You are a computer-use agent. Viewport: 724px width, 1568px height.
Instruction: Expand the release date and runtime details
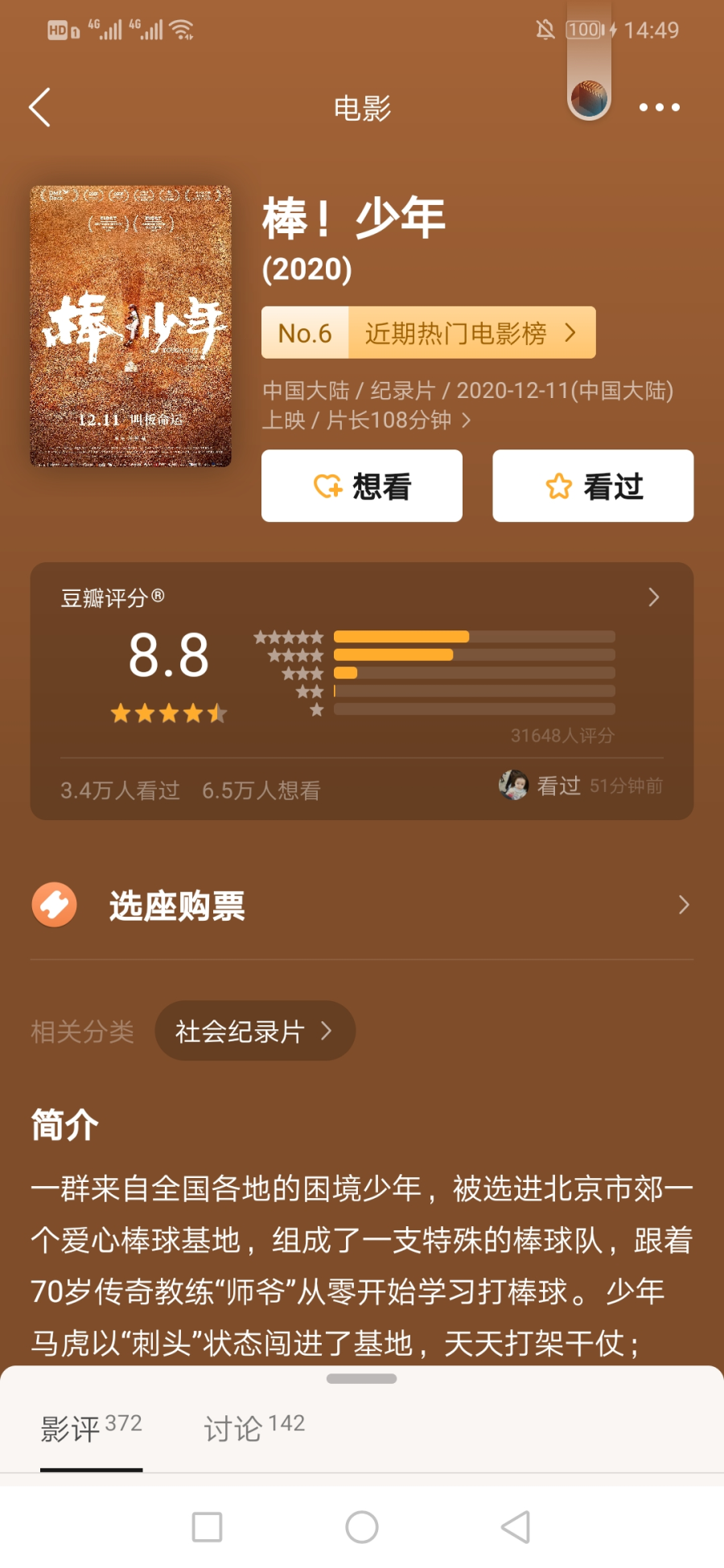(x=467, y=405)
